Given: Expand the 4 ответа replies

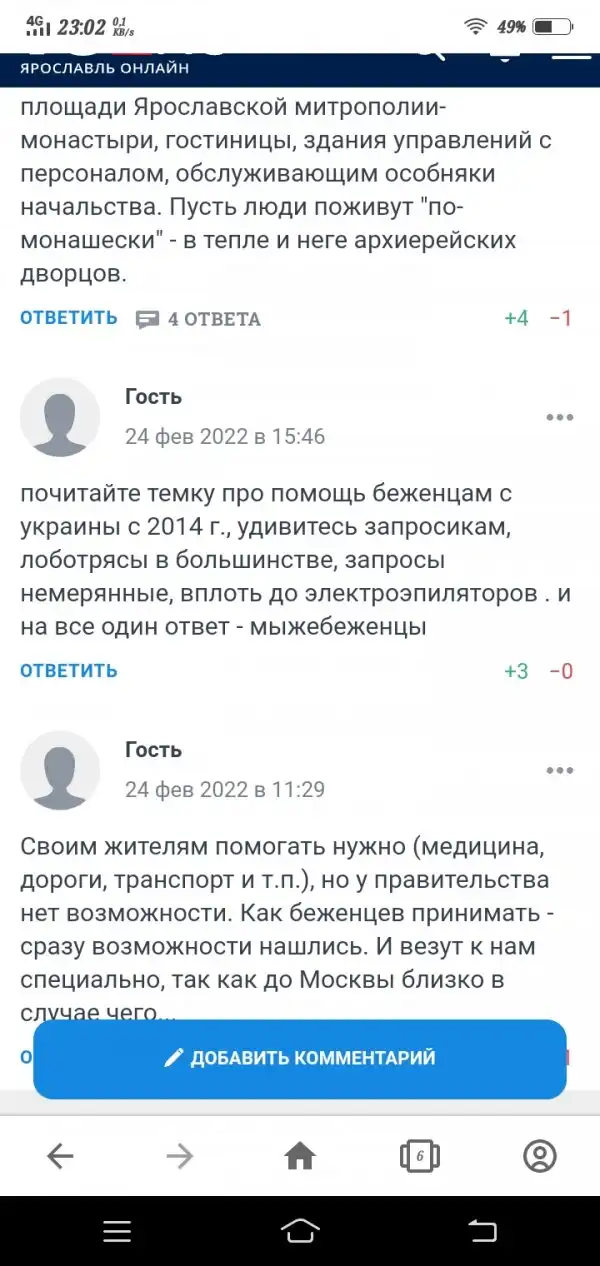Looking at the screenshot, I should tap(199, 319).
